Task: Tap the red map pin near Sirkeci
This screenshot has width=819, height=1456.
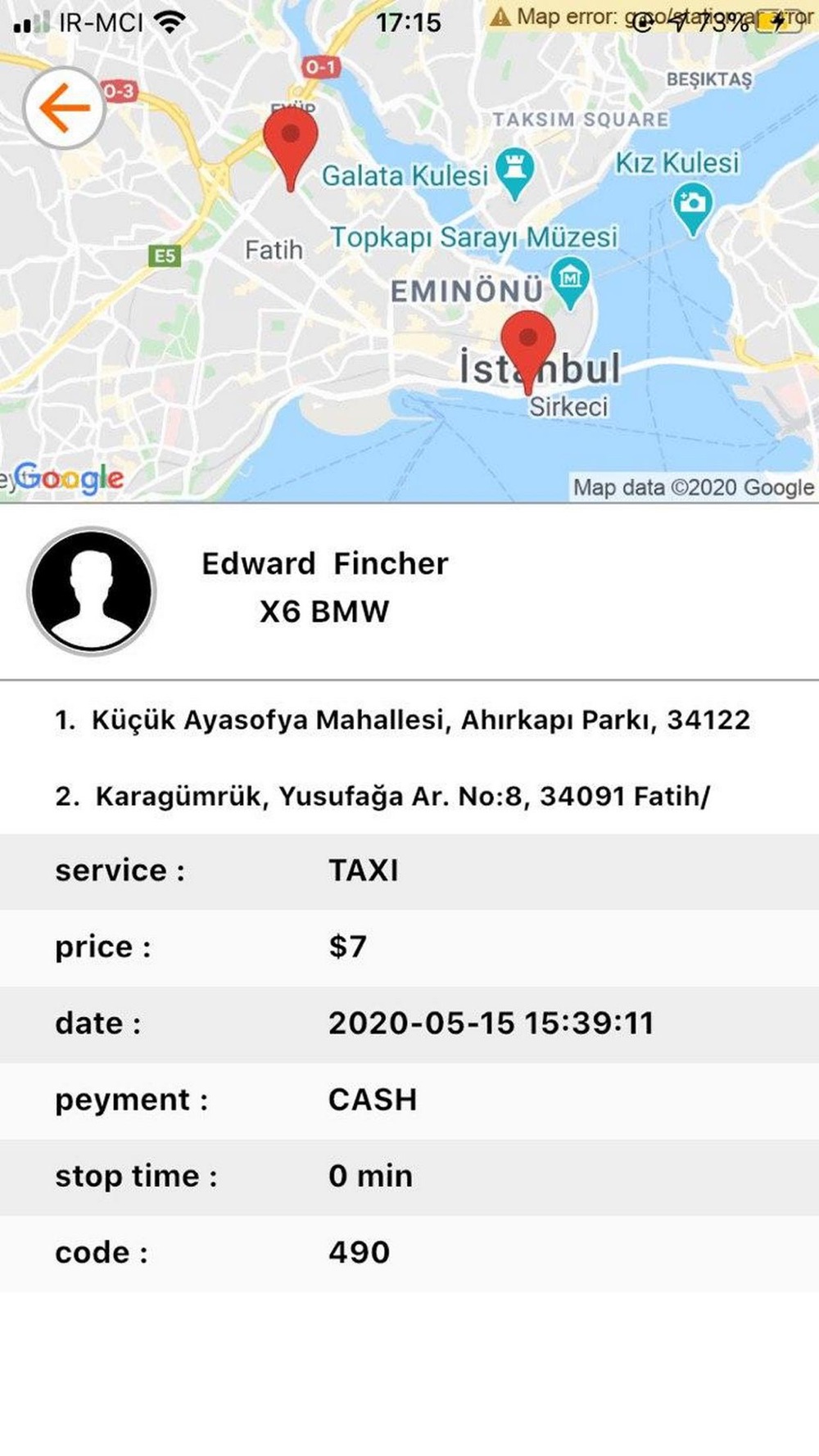Action: point(528,352)
